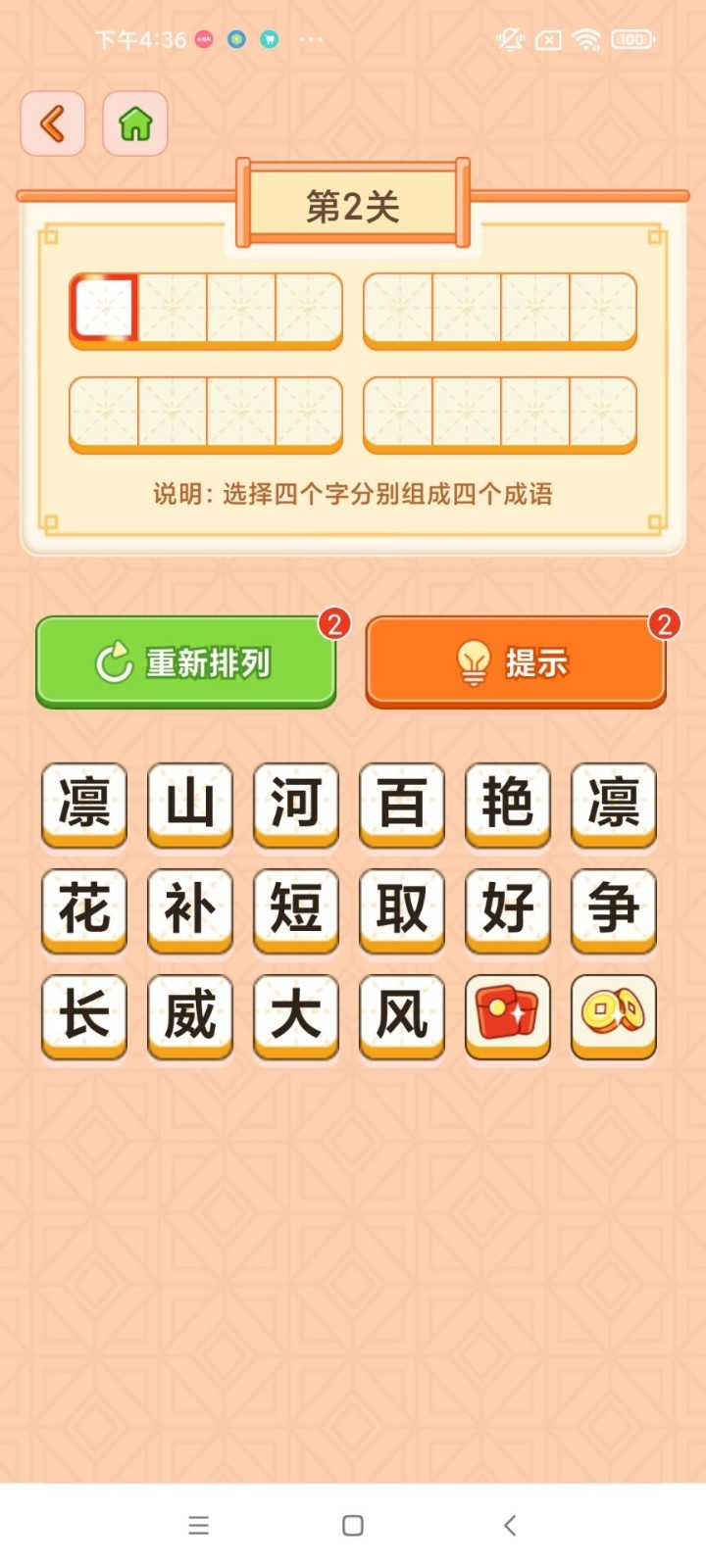Select the character tile 山
This screenshot has height=1568, width=706.
point(189,806)
